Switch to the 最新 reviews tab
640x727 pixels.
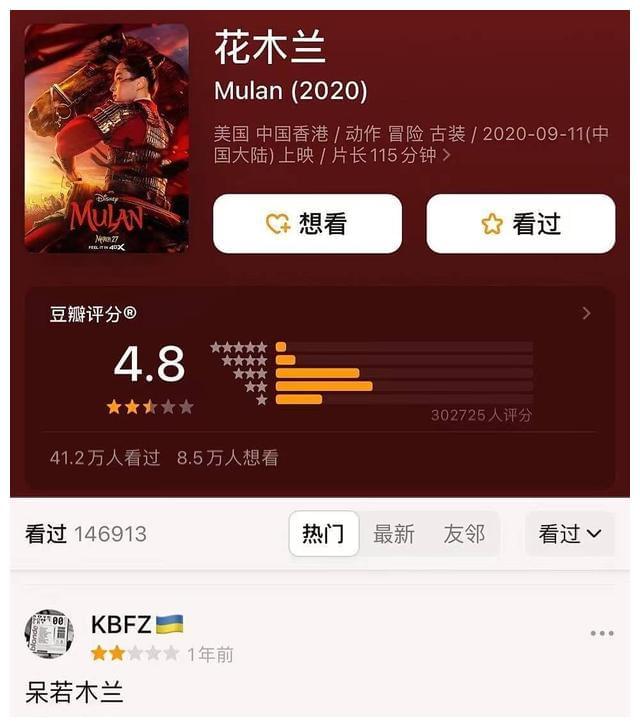point(394,534)
